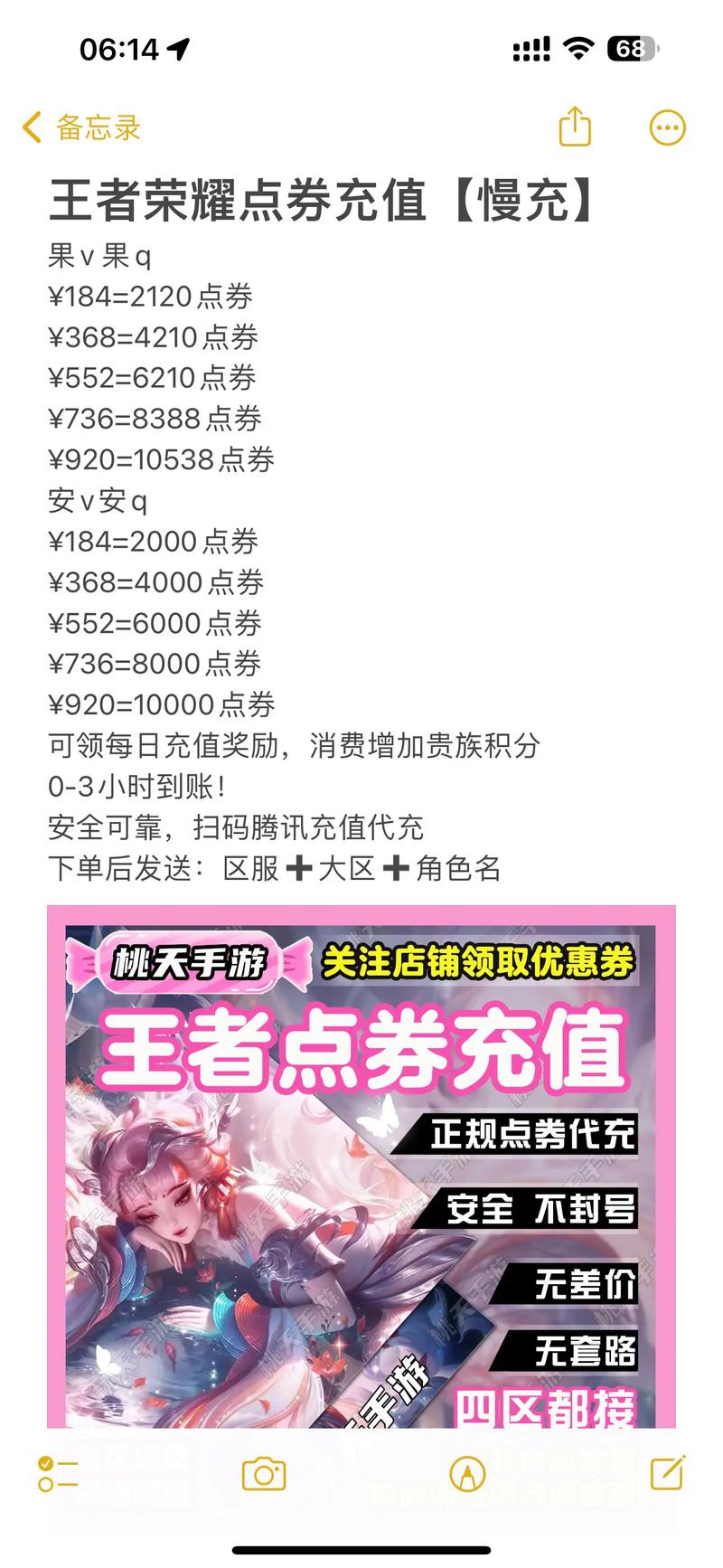Tap the more options ellipsis icon
The image size is (723, 1568).
[x=666, y=127]
